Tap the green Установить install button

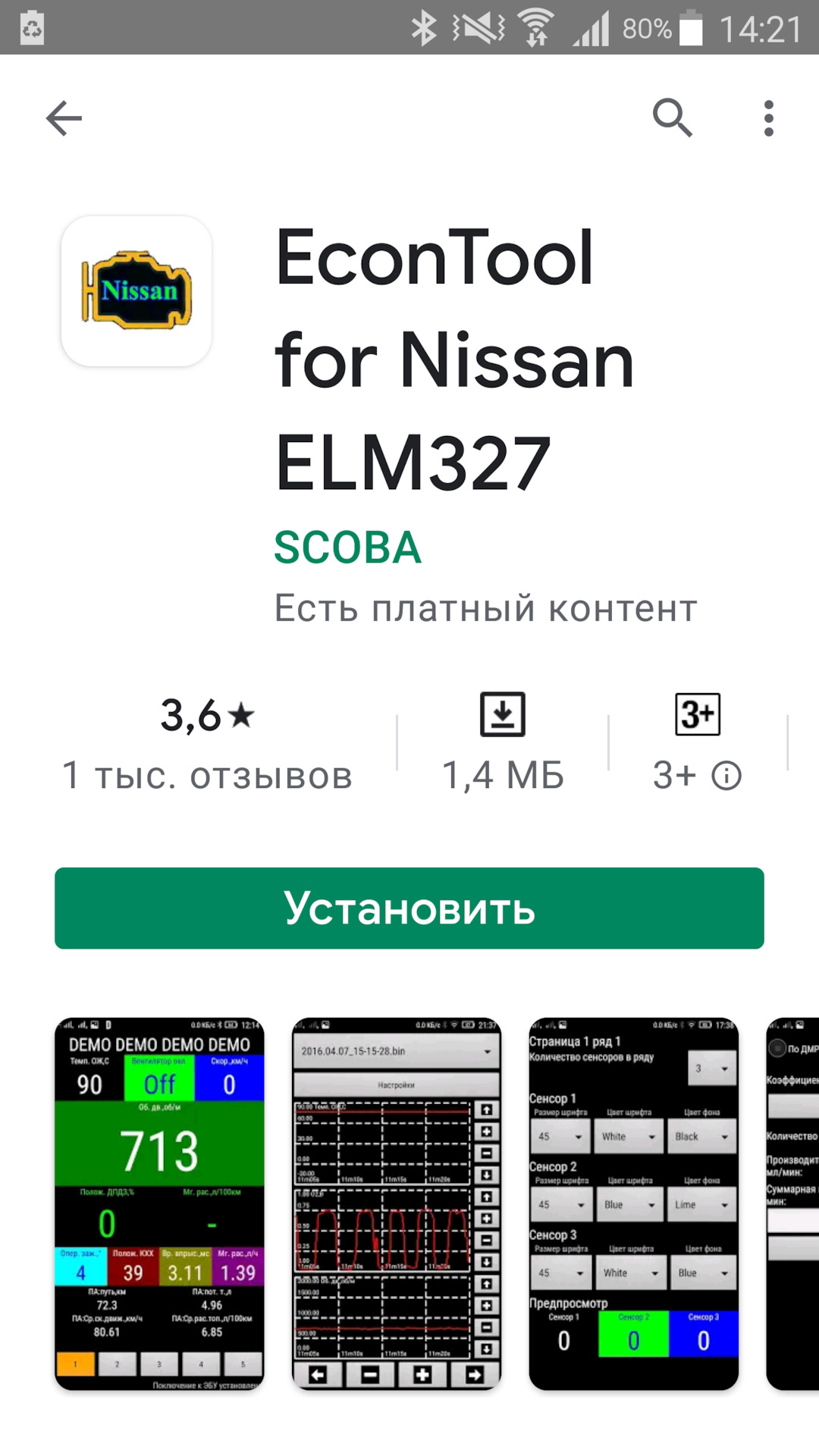click(x=409, y=908)
